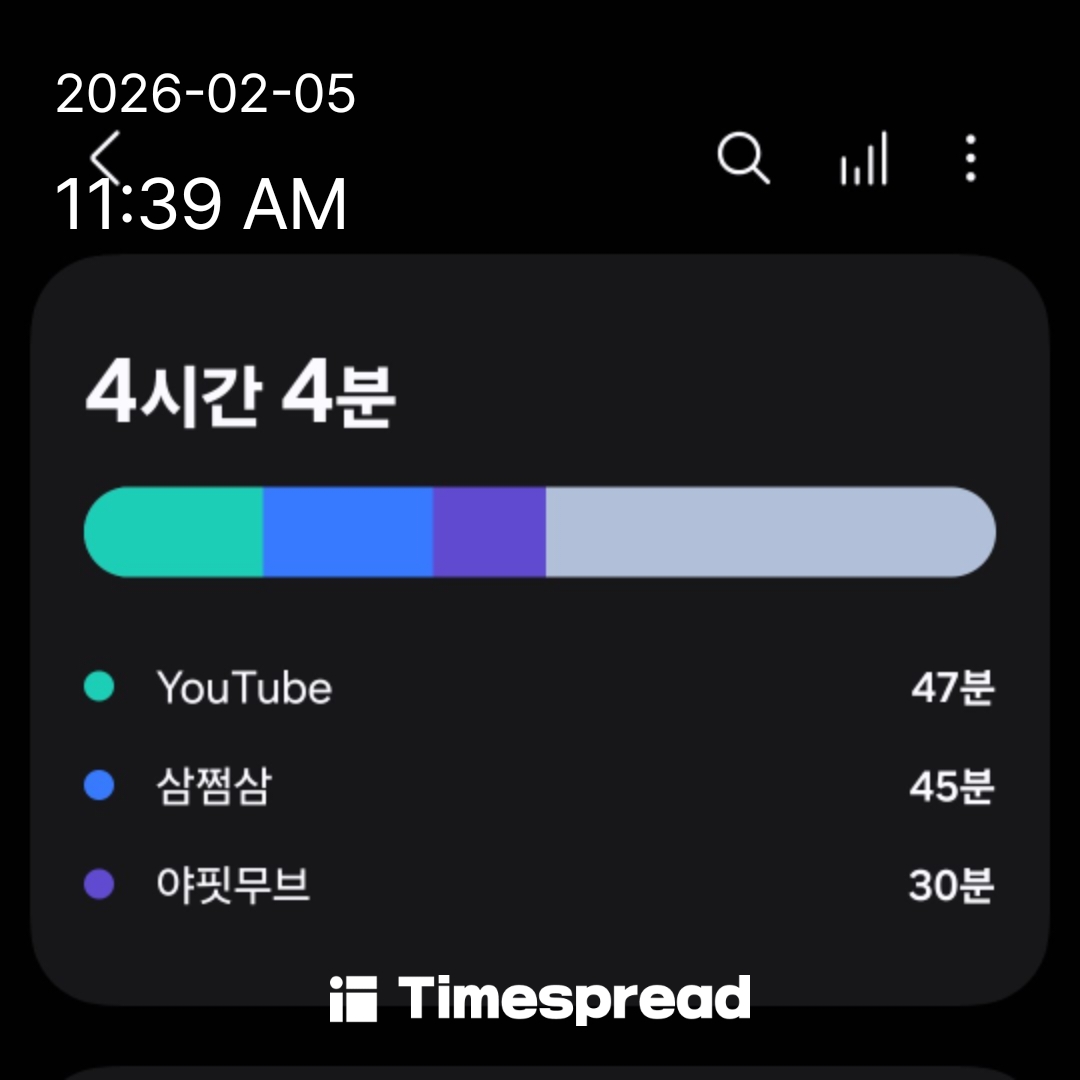Image resolution: width=1080 pixels, height=1080 pixels.
Task: Open the three-dot overflow menu
Action: point(970,159)
